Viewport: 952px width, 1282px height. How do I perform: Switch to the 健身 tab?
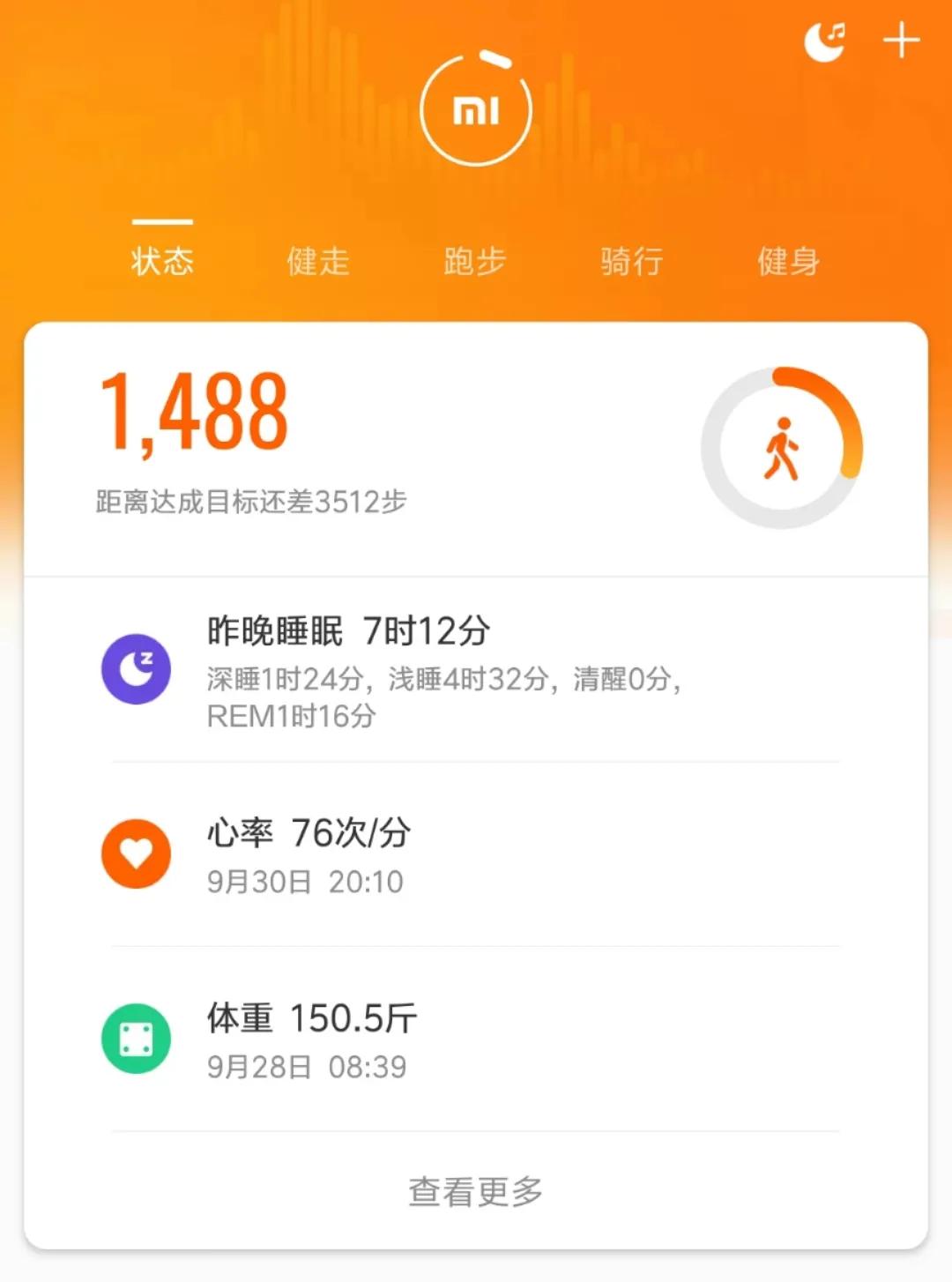789,260
